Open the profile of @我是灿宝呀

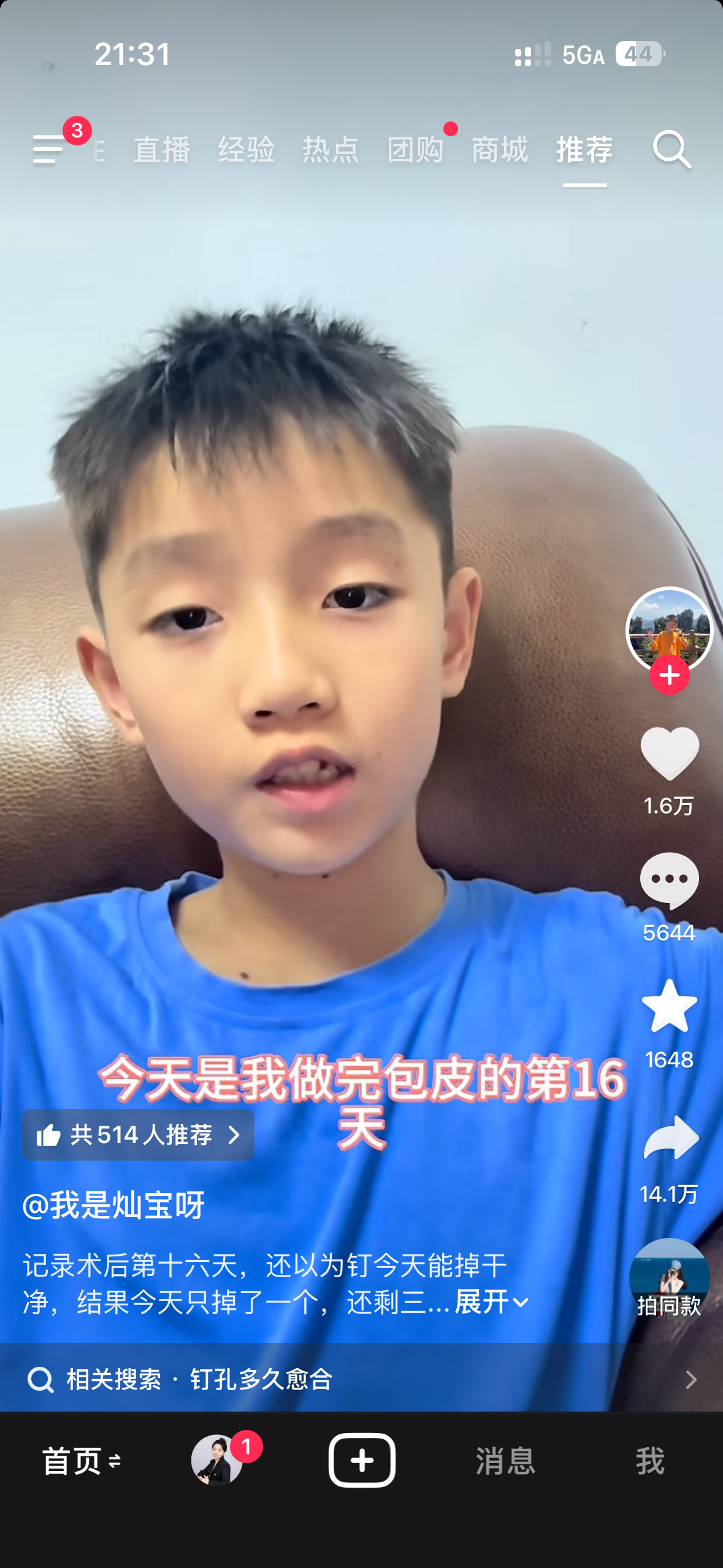click(x=113, y=1205)
